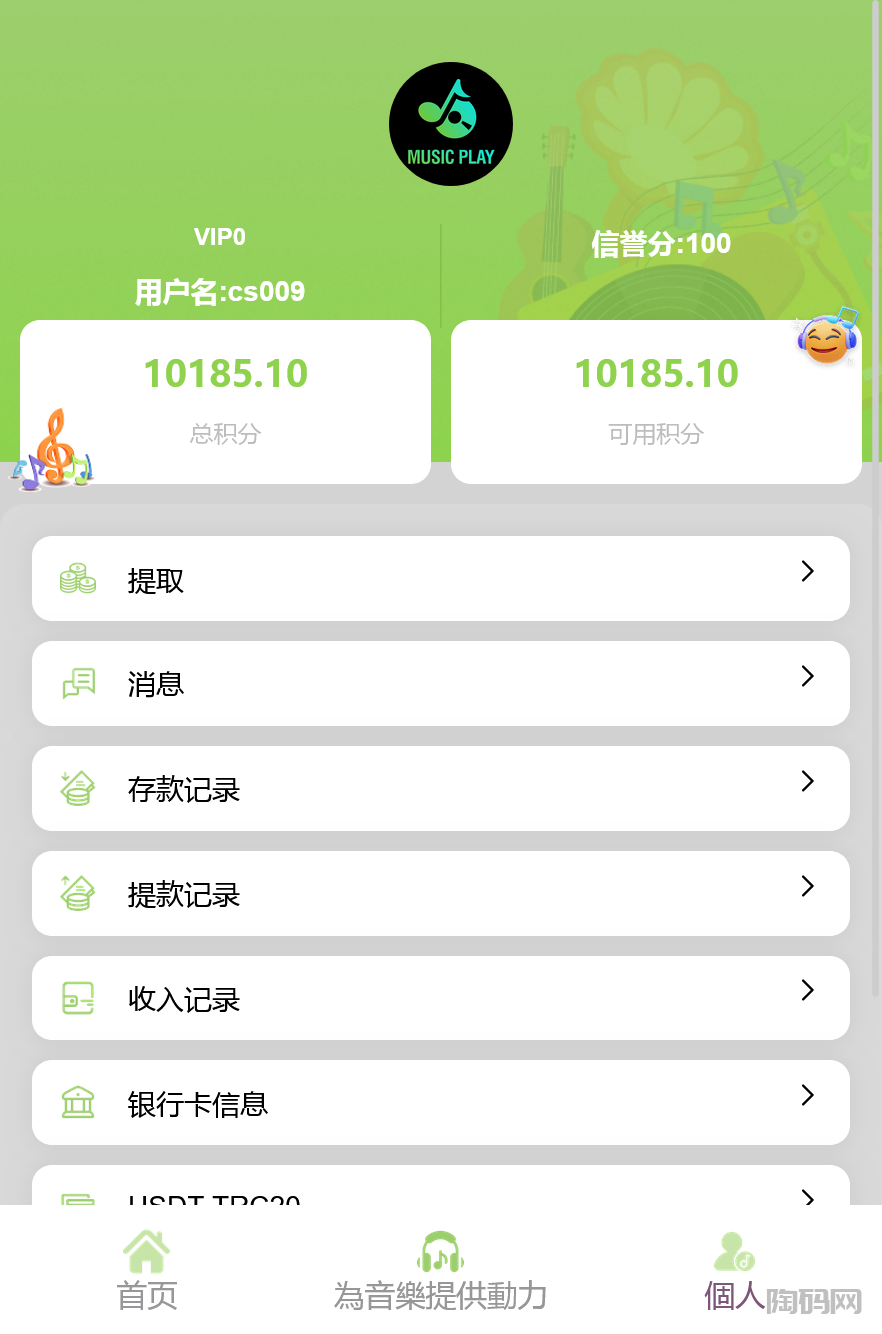Tap the Music Play profile avatar
The image size is (882, 1334).
(x=451, y=124)
